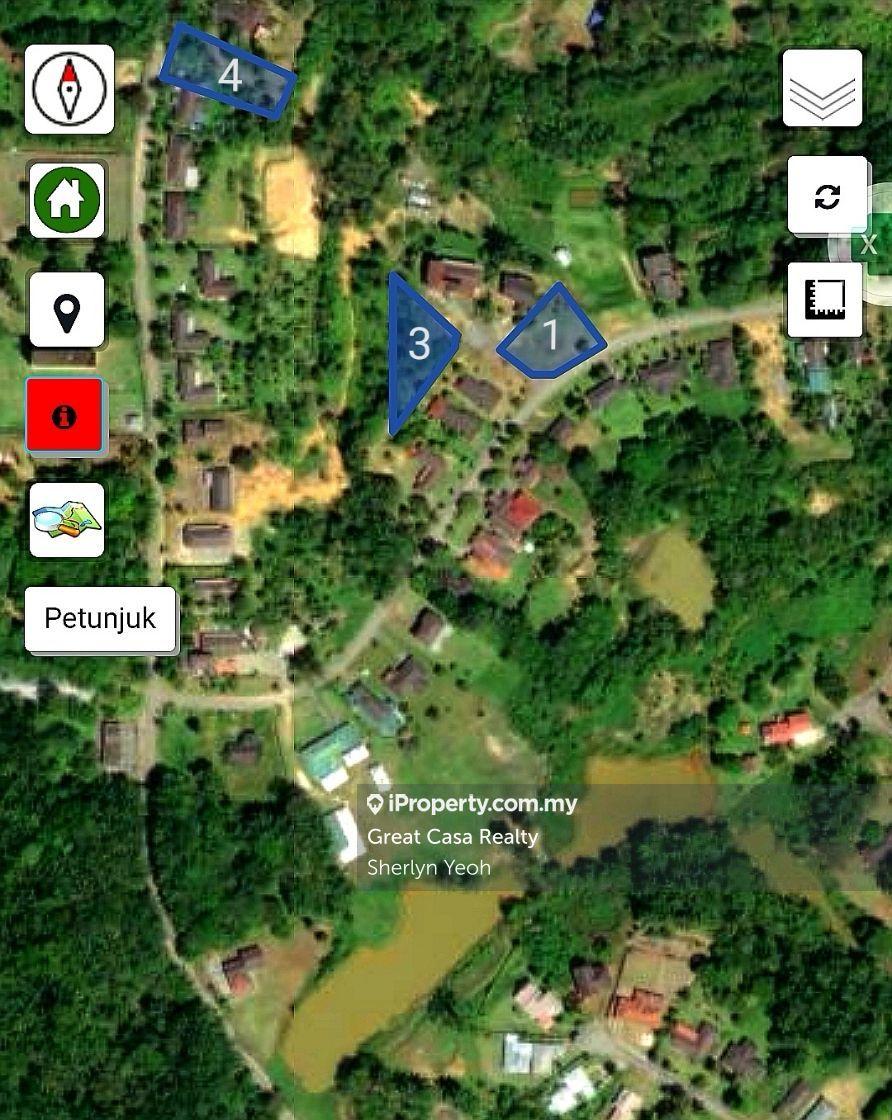The height and width of the screenshot is (1120, 892).
Task: Open the map layers menu
Action: (822, 89)
